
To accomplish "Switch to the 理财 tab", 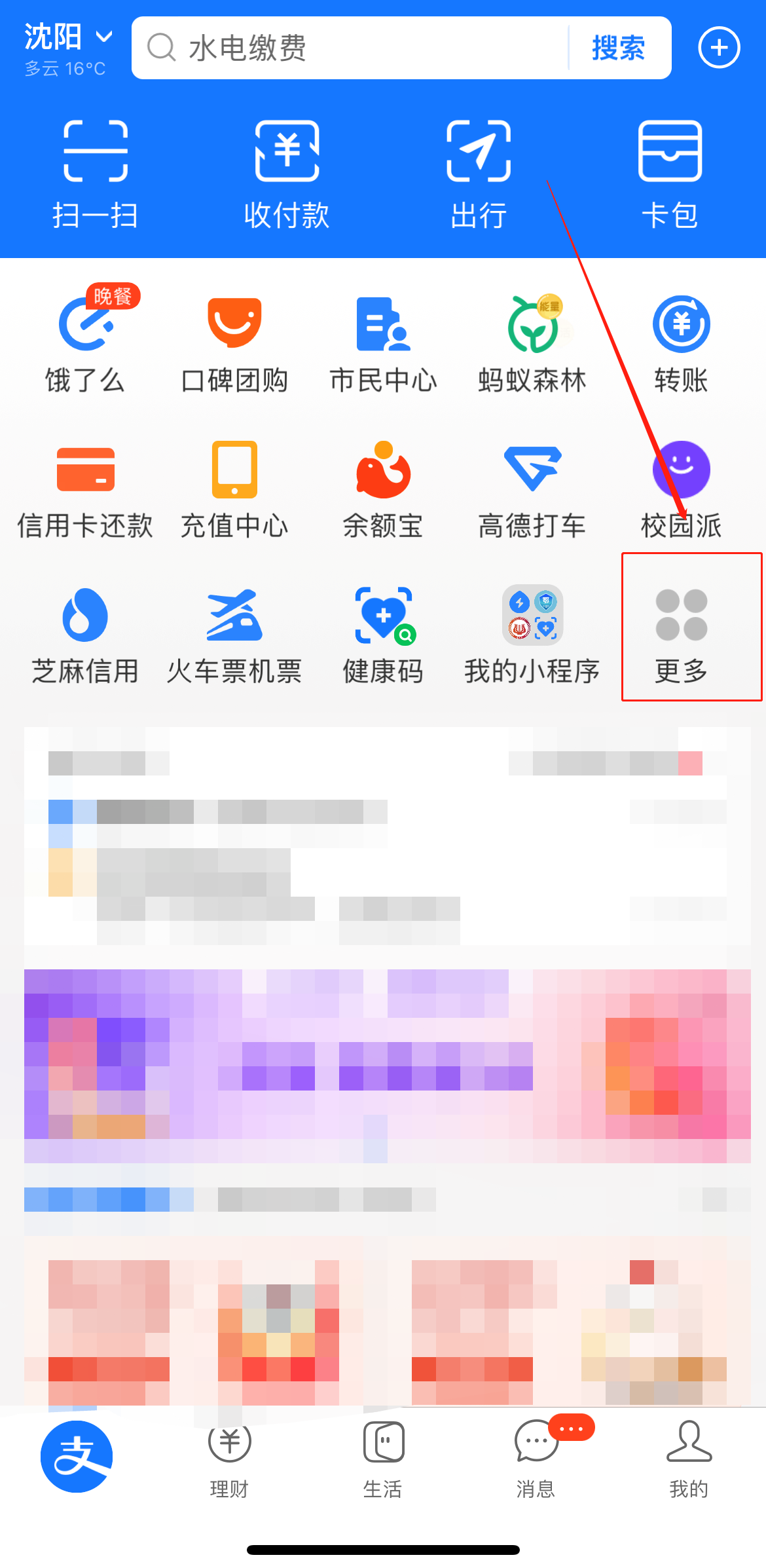I will coord(229,1457).
